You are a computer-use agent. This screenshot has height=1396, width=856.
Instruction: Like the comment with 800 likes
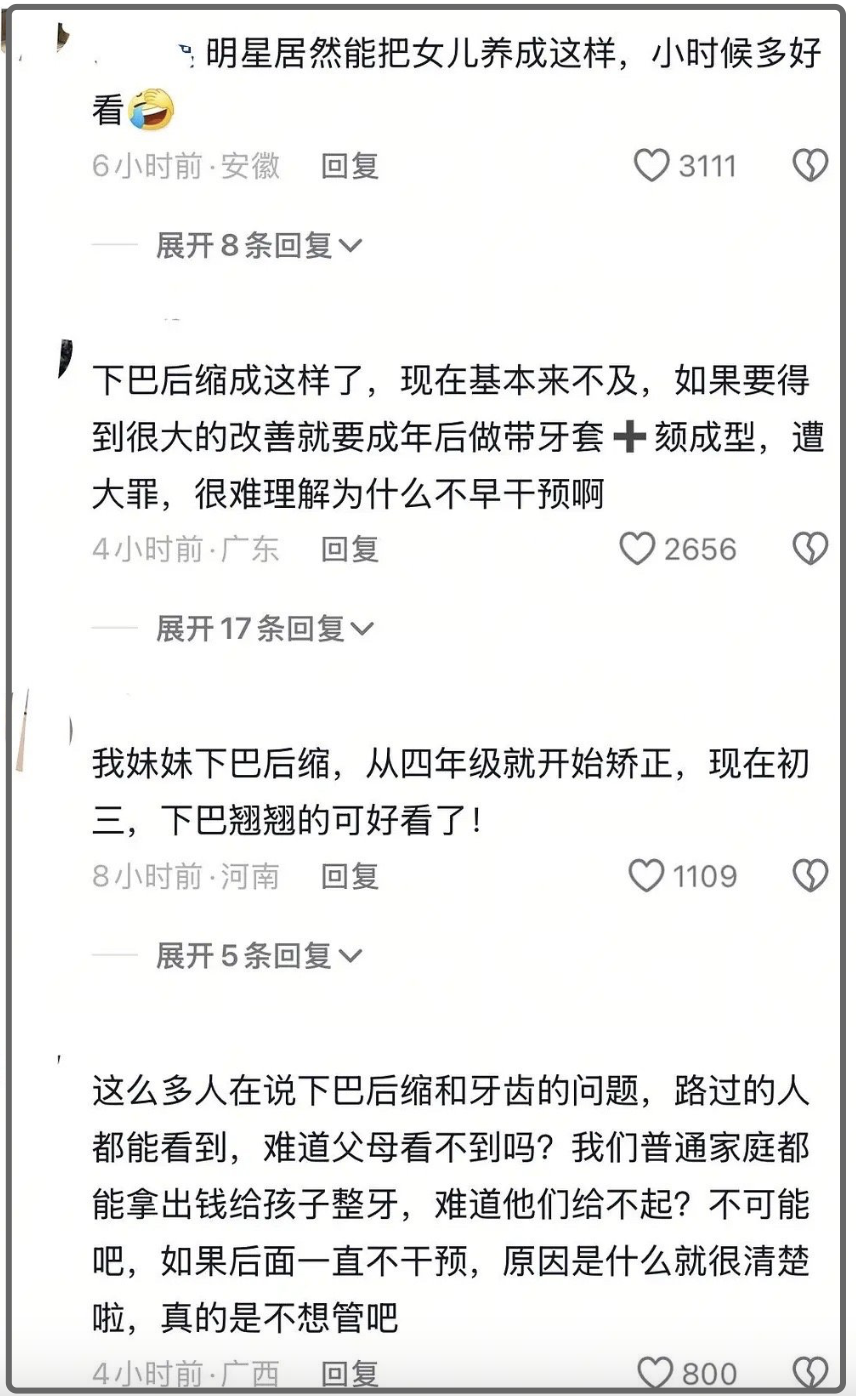[x=655, y=1373]
